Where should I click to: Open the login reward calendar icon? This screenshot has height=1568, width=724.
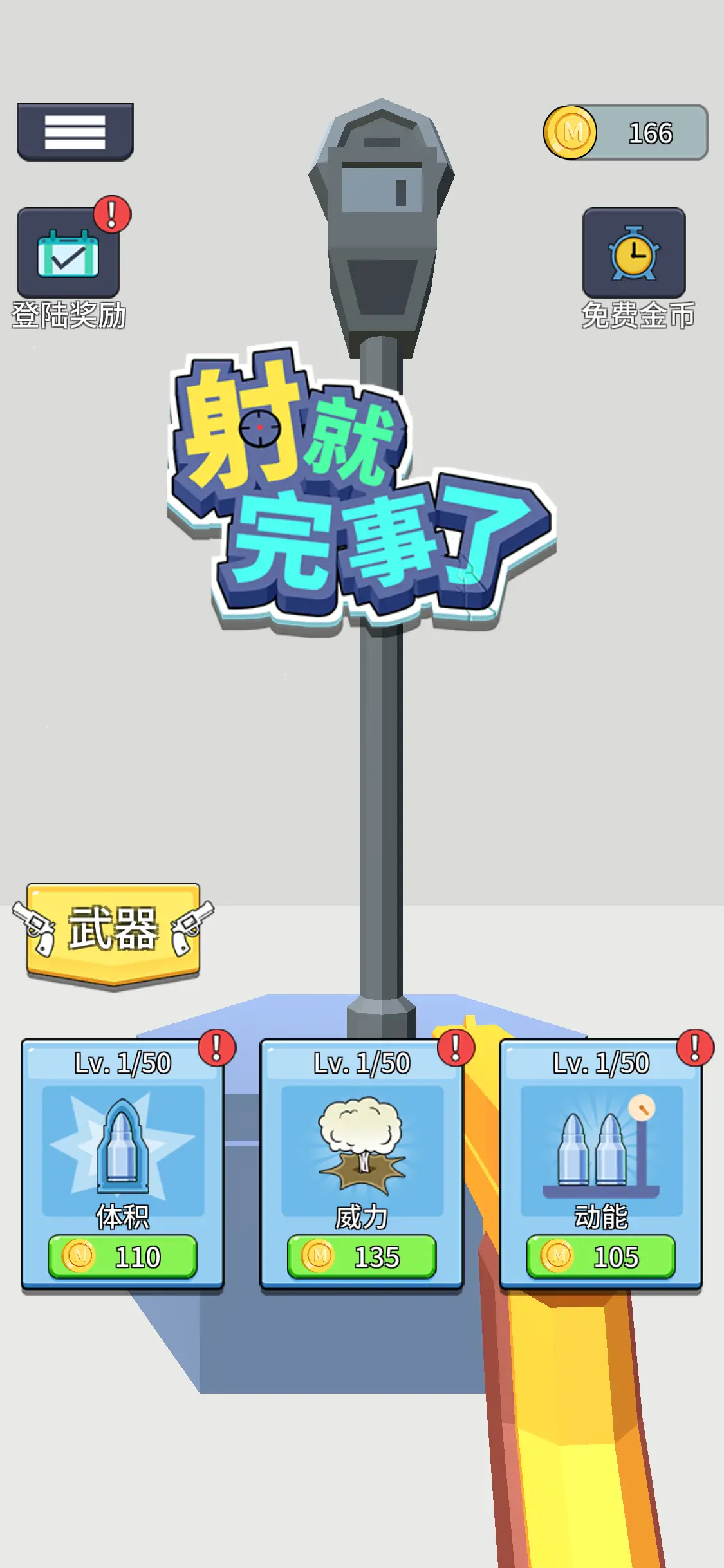pyautogui.click(x=68, y=254)
